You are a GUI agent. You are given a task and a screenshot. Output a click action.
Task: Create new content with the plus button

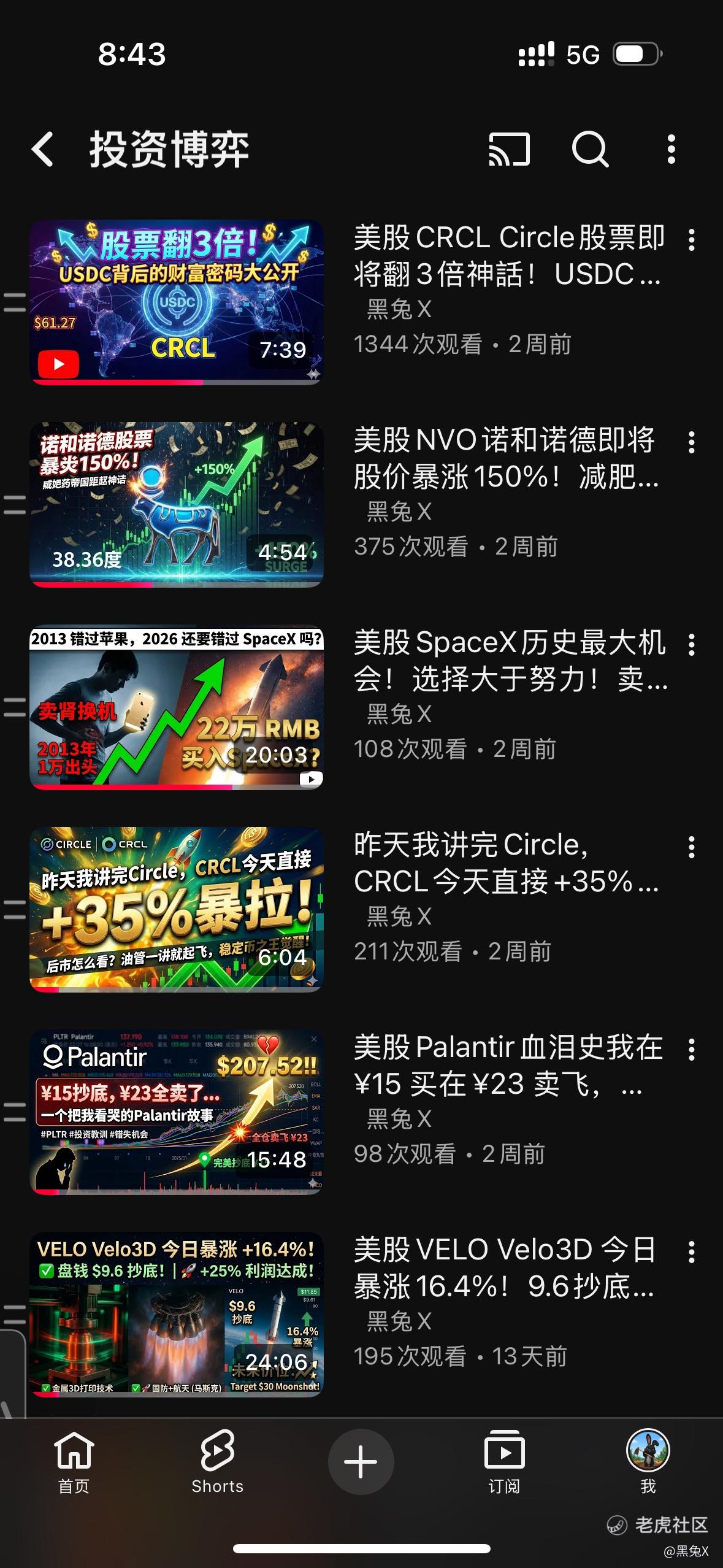click(361, 1462)
